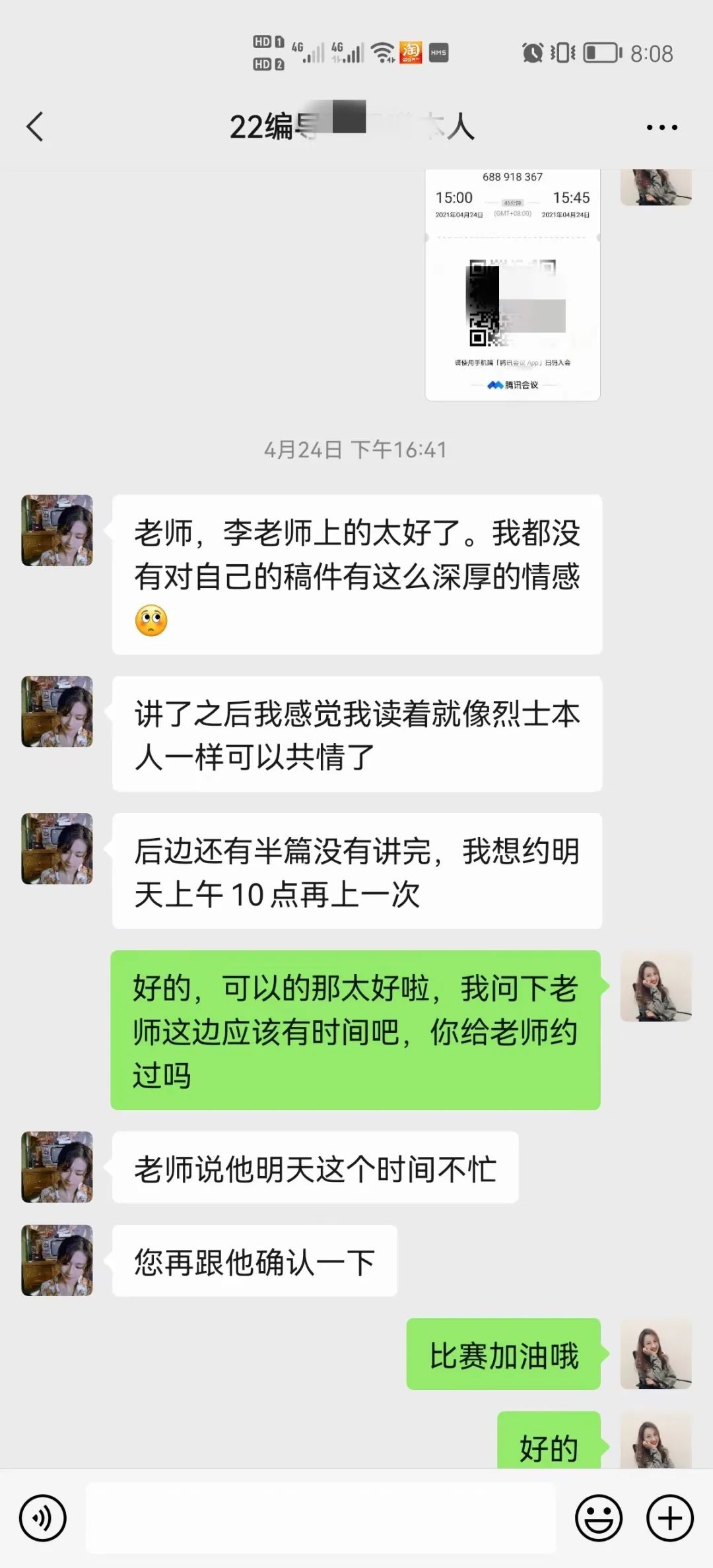Tap the sender's avatar beside 老师说他明天这个时间不忙
This screenshot has height=1568, width=713.
click(56, 1168)
